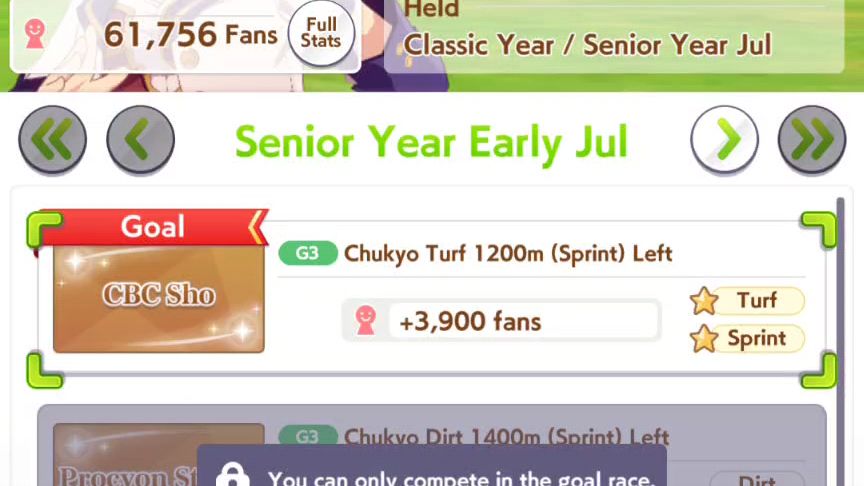Go to the previous turn with single left arrow
This screenshot has width=864, height=486.
[141, 141]
